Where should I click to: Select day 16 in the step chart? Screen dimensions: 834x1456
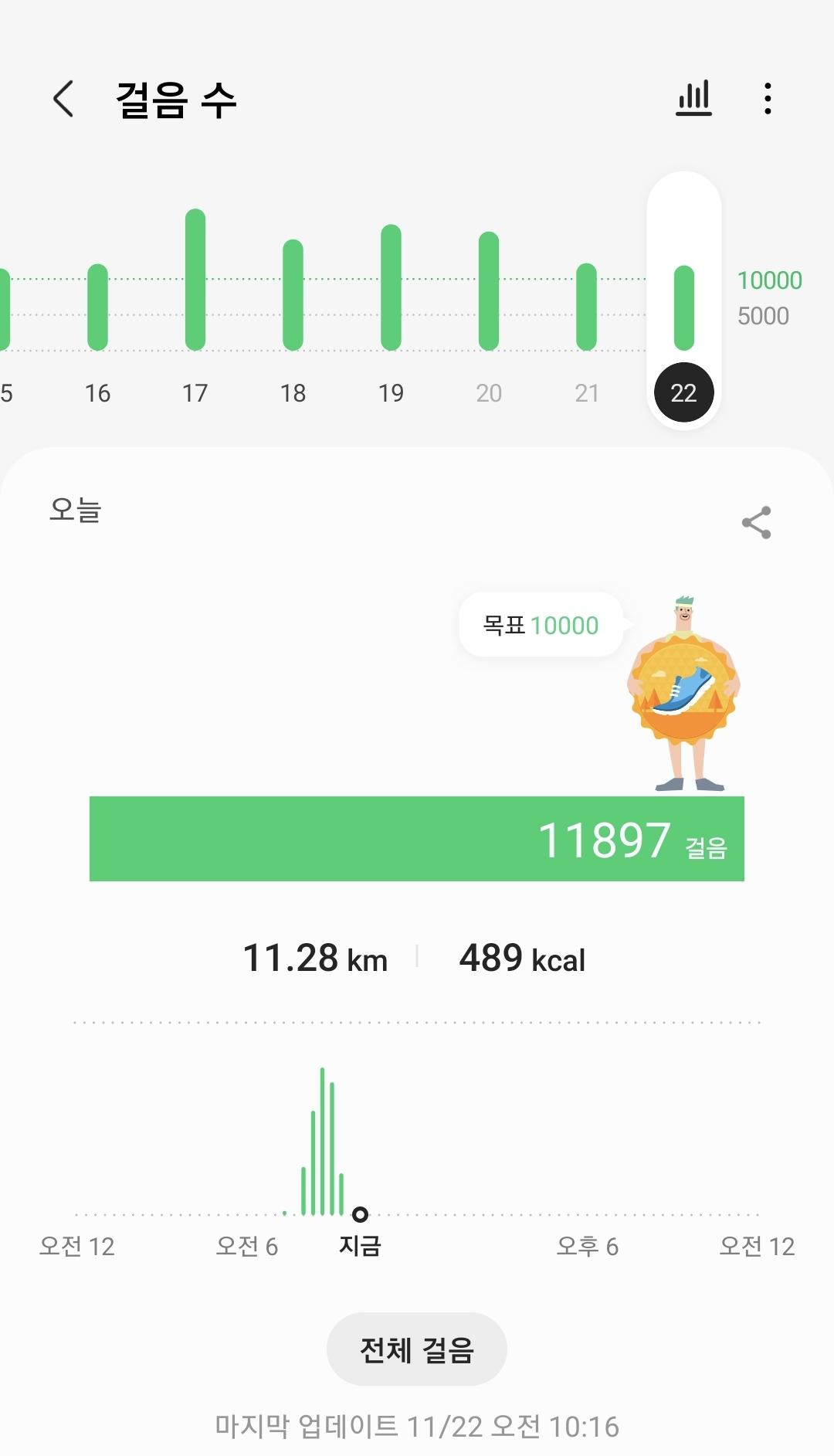coord(97,307)
